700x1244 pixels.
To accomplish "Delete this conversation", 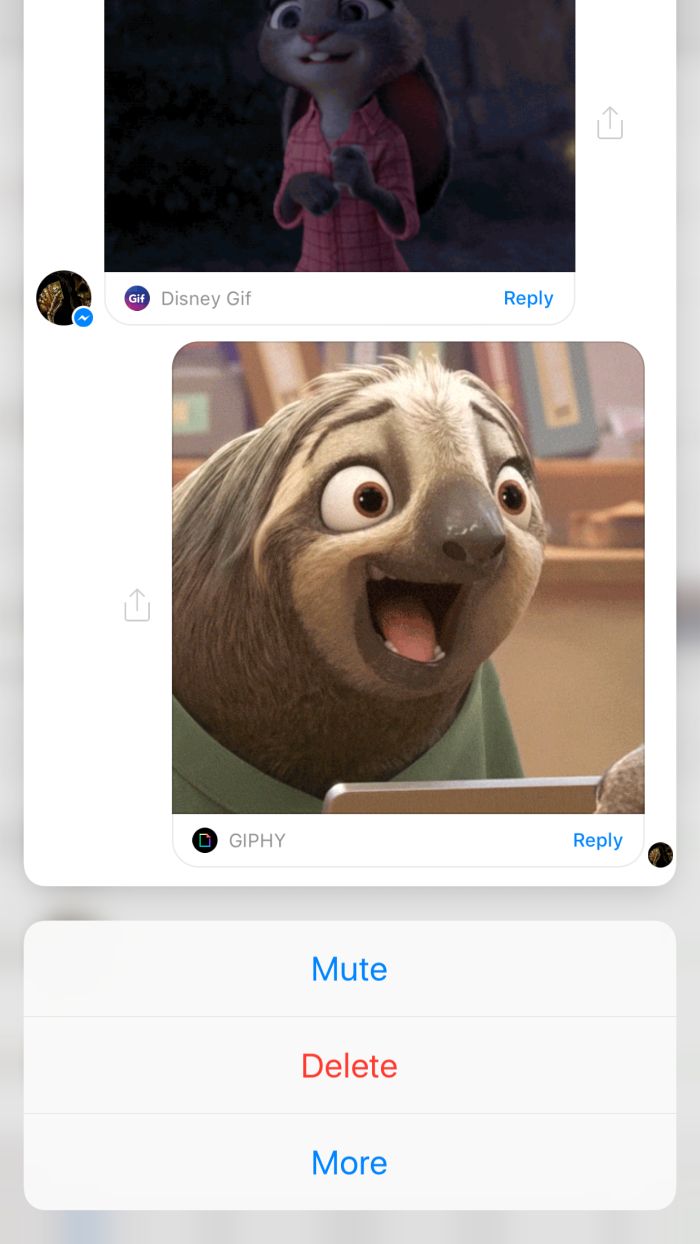I will click(350, 1065).
